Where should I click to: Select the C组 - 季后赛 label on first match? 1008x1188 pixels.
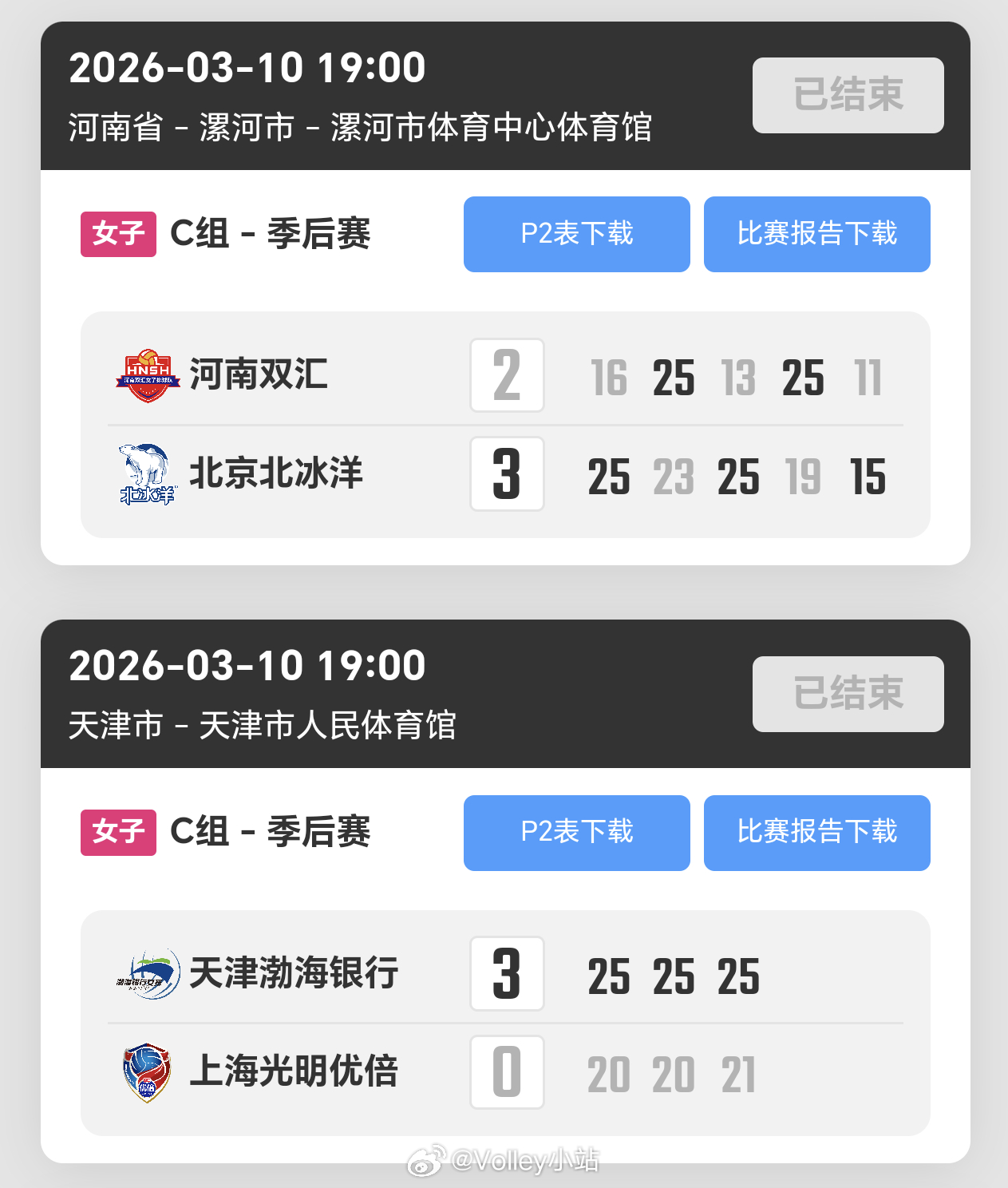[x=267, y=234]
